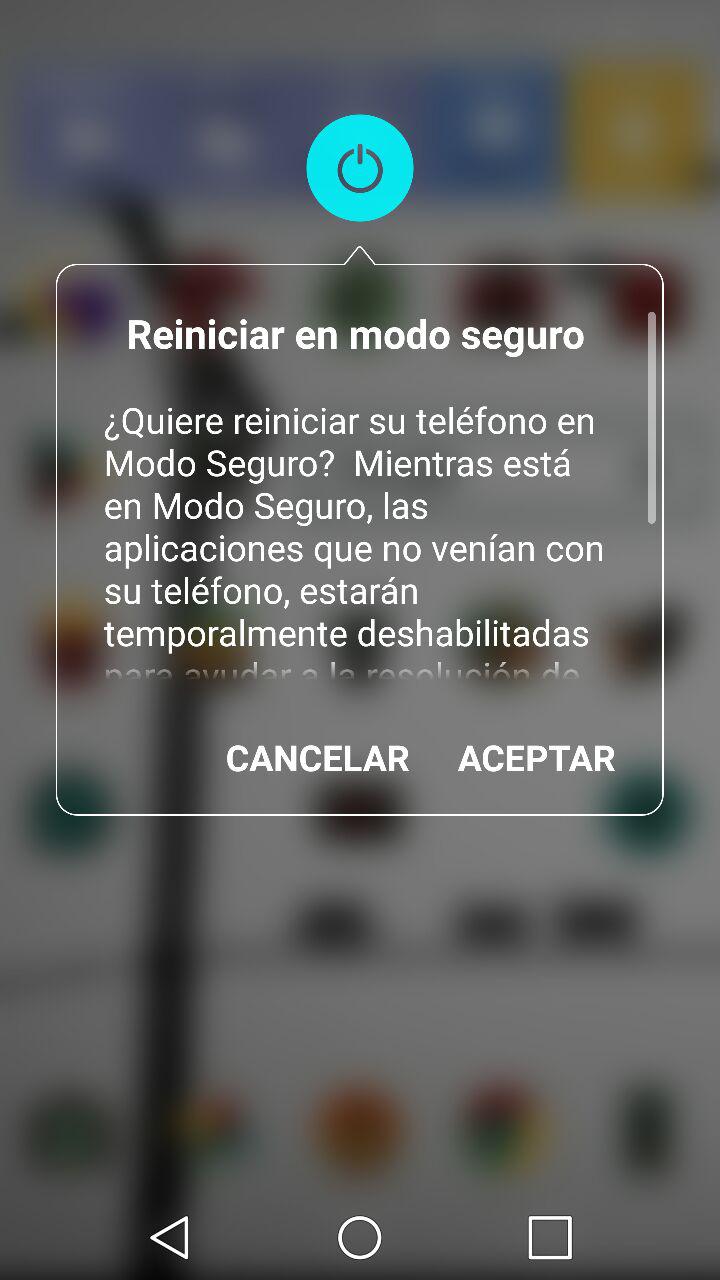Viewport: 720px width, 1280px height.
Task: Touch the blurred background outside the dialog
Action: point(360,1000)
